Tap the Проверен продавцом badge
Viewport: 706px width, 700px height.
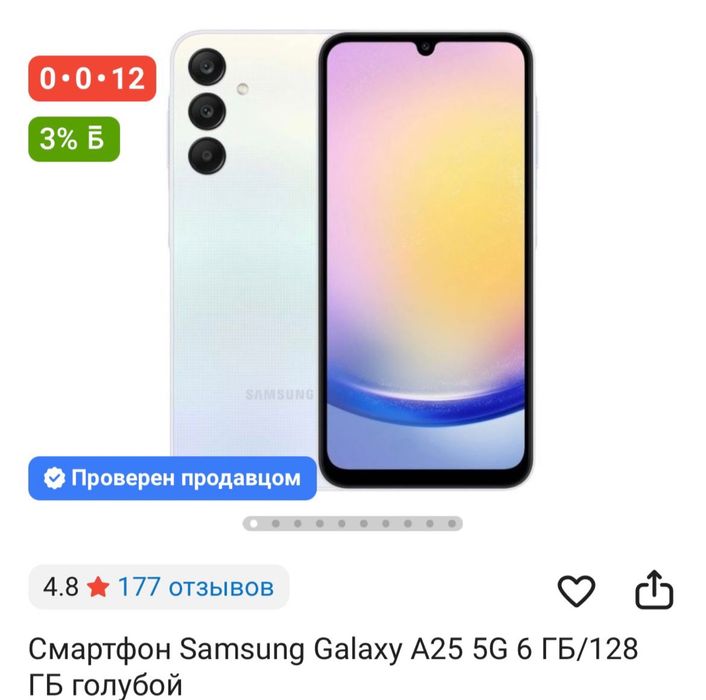[x=172, y=478]
